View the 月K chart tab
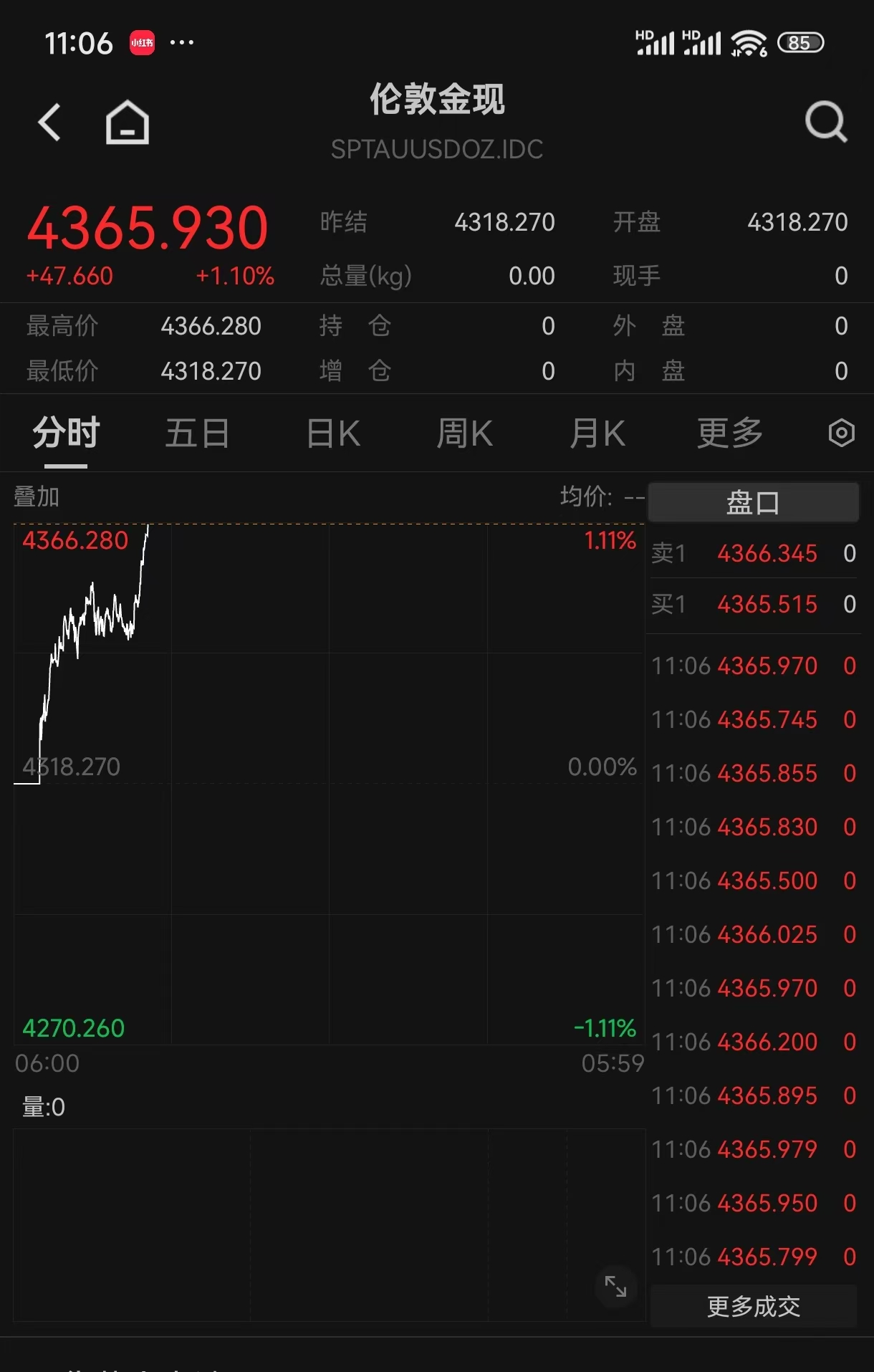874x1372 pixels. tap(597, 433)
